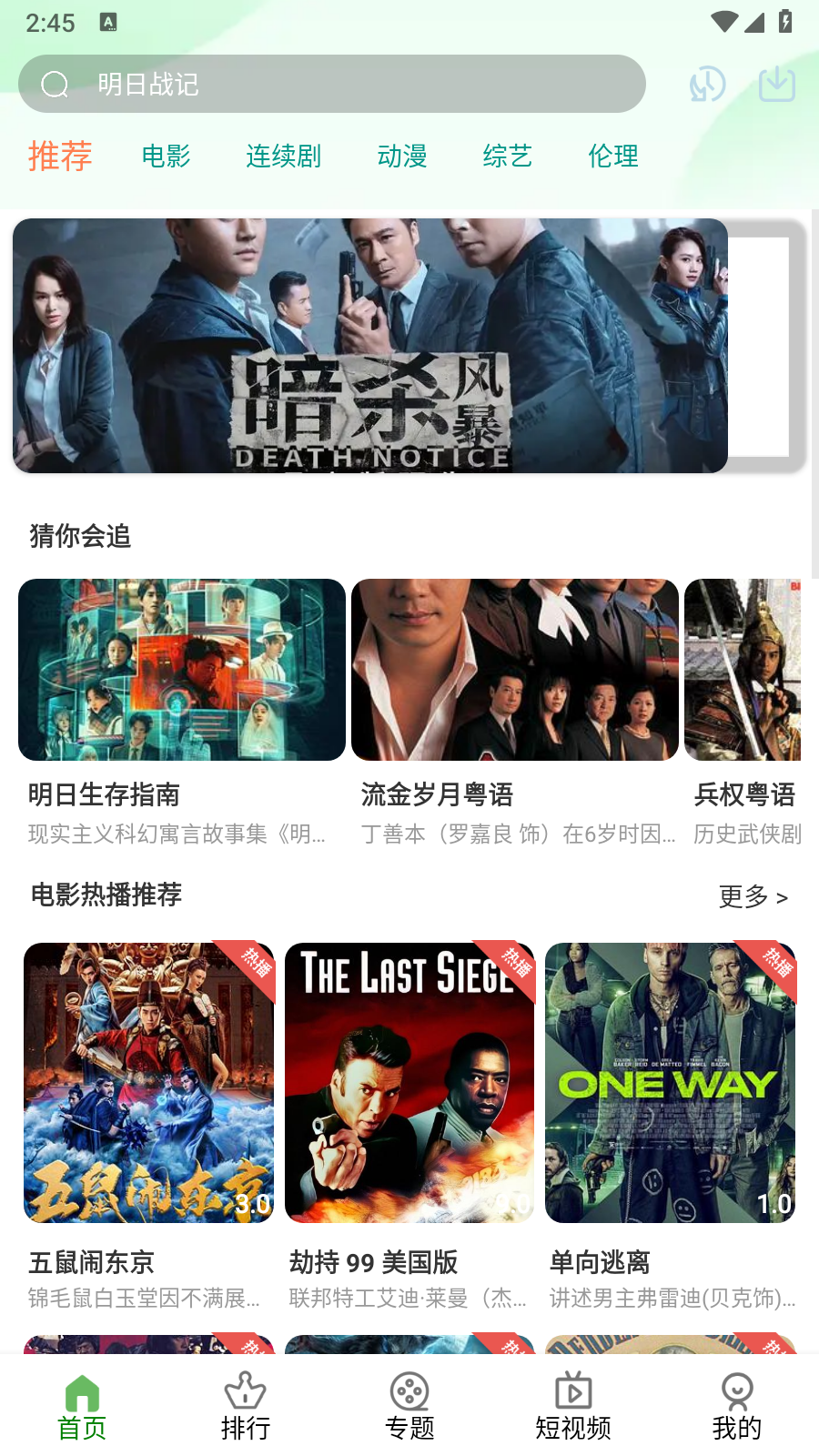The image size is (819, 1456).
Task: Select the 动漫 tab
Action: click(x=401, y=157)
